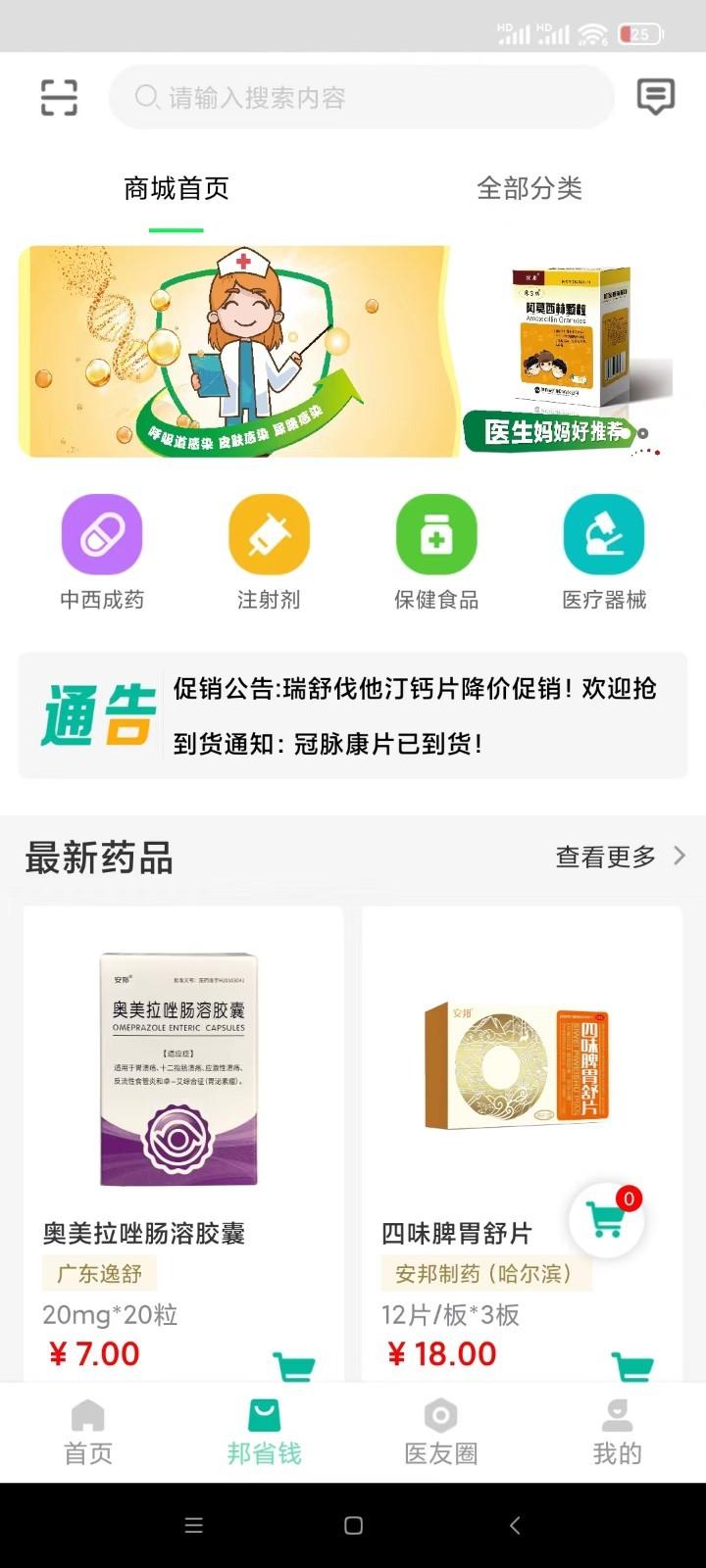The image size is (706, 1568).
Task: Open the floating shopping cart button
Action: click(x=607, y=1220)
